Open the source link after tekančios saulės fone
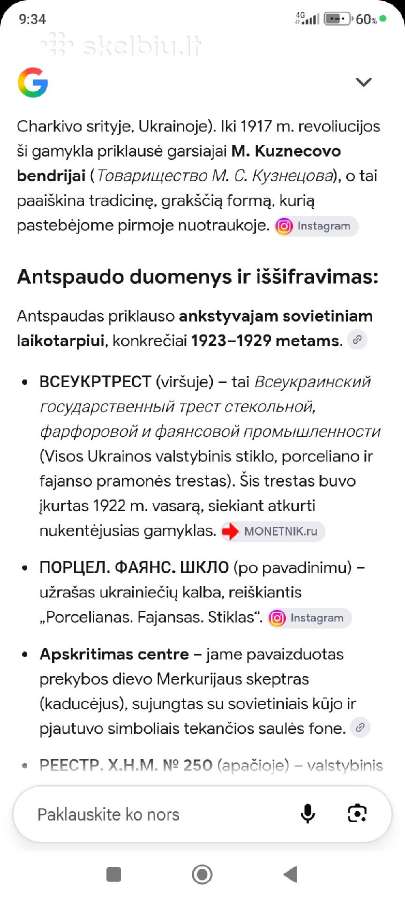Screen dimensions: 405x900 (360, 728)
